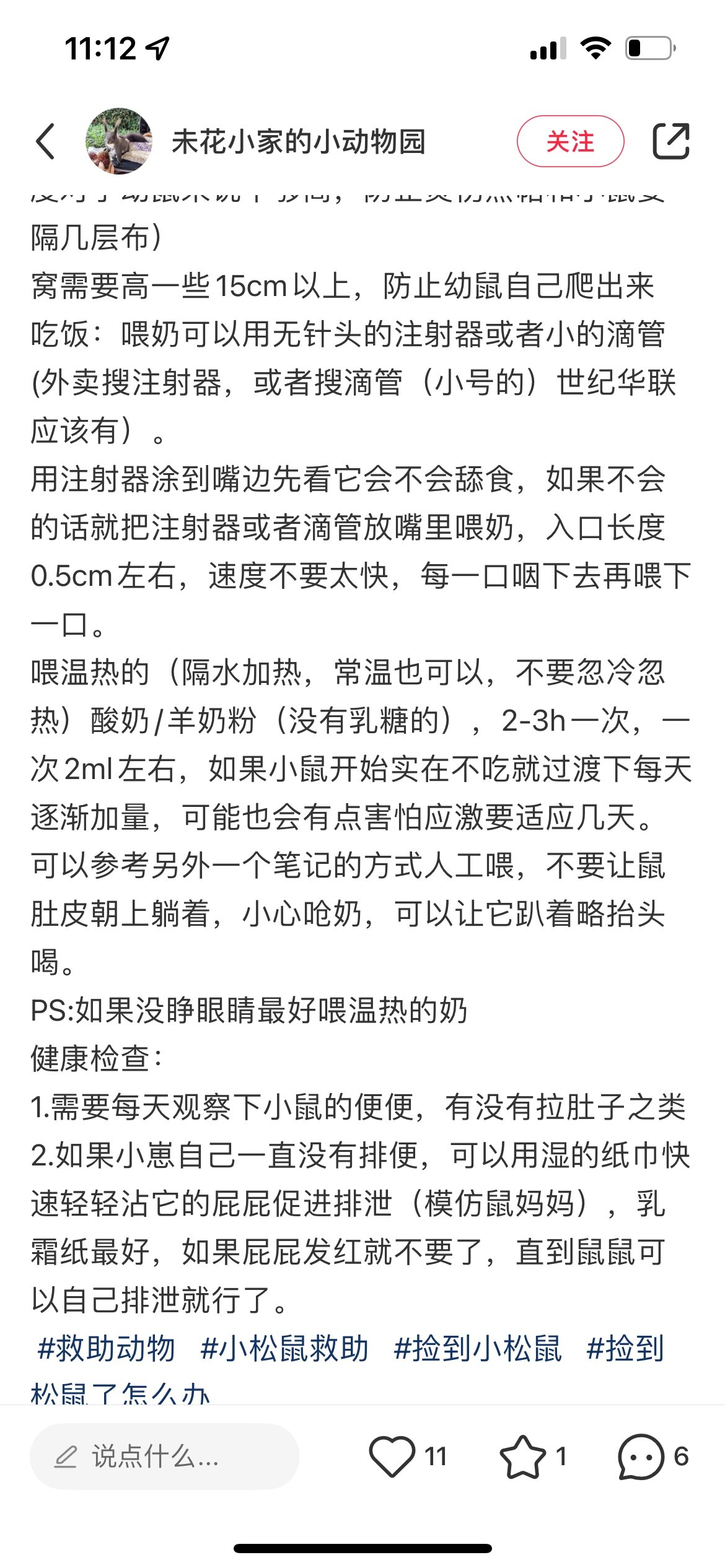Viewport: 725px width, 1568px height.
Task: Follow the author with the 关注 button
Action: [570, 141]
